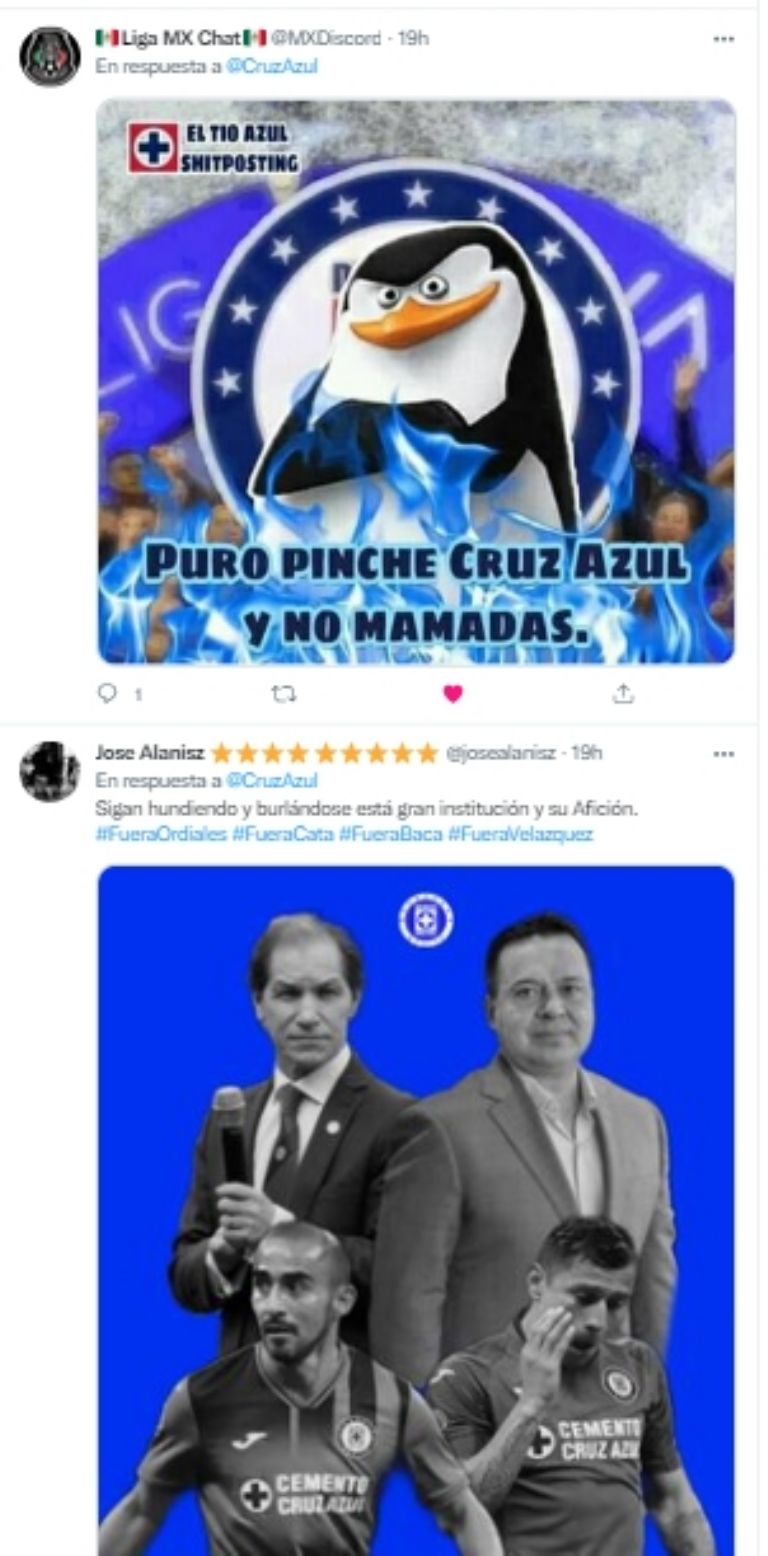Open Liga MX Chat's profile avatar
The width and height of the screenshot is (768, 1556).
(49, 56)
